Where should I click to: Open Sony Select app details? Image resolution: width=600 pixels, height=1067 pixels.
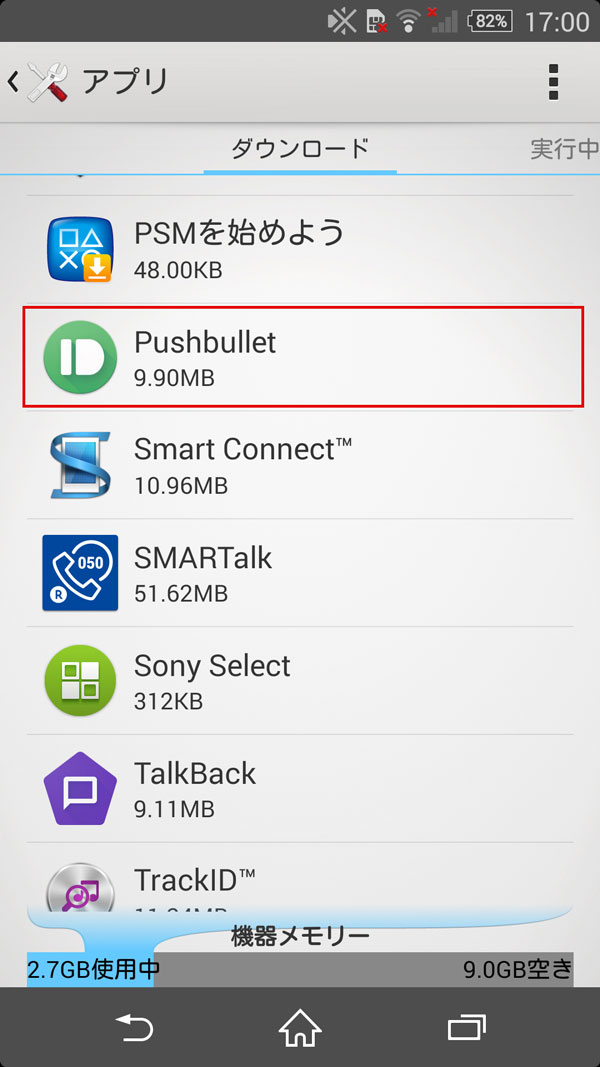point(300,680)
